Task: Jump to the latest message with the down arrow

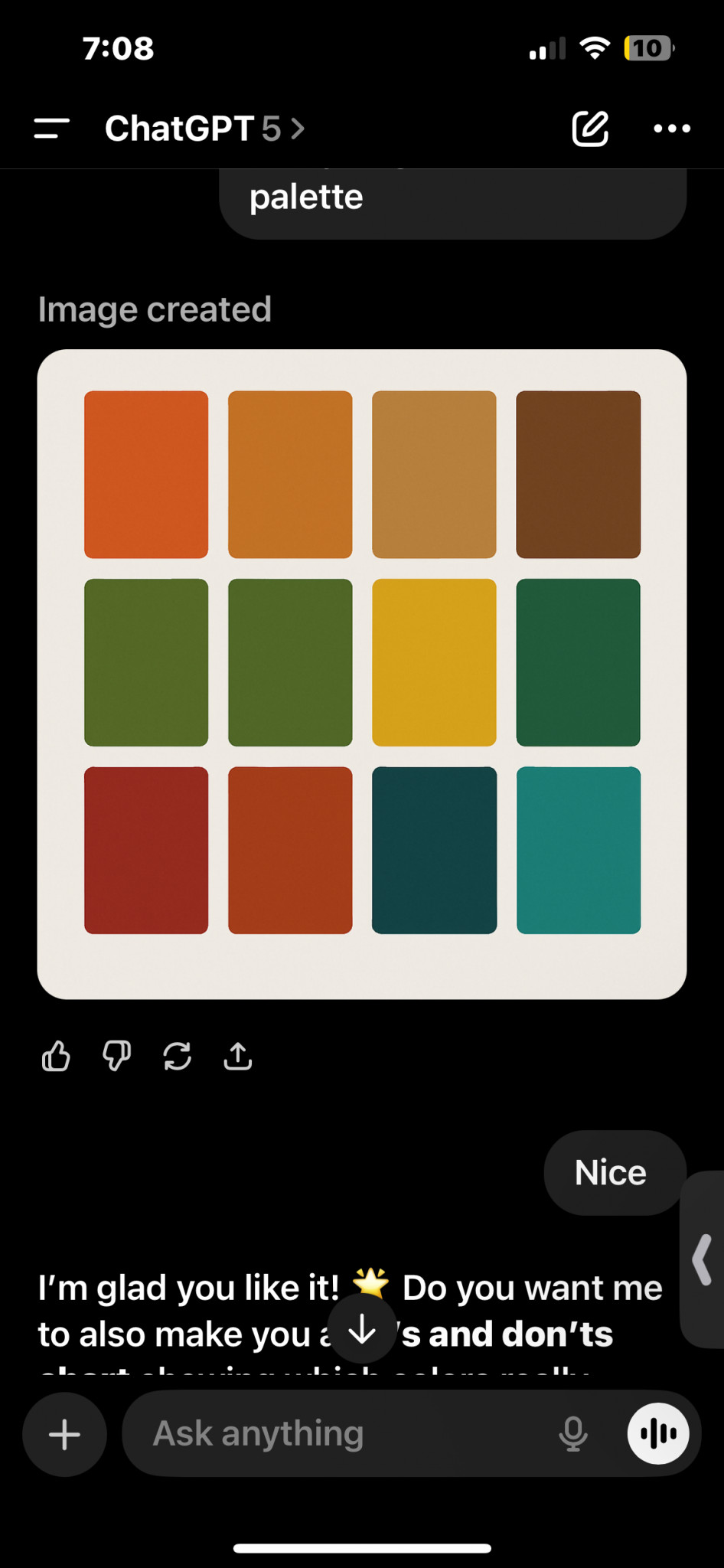Action: tap(362, 1331)
